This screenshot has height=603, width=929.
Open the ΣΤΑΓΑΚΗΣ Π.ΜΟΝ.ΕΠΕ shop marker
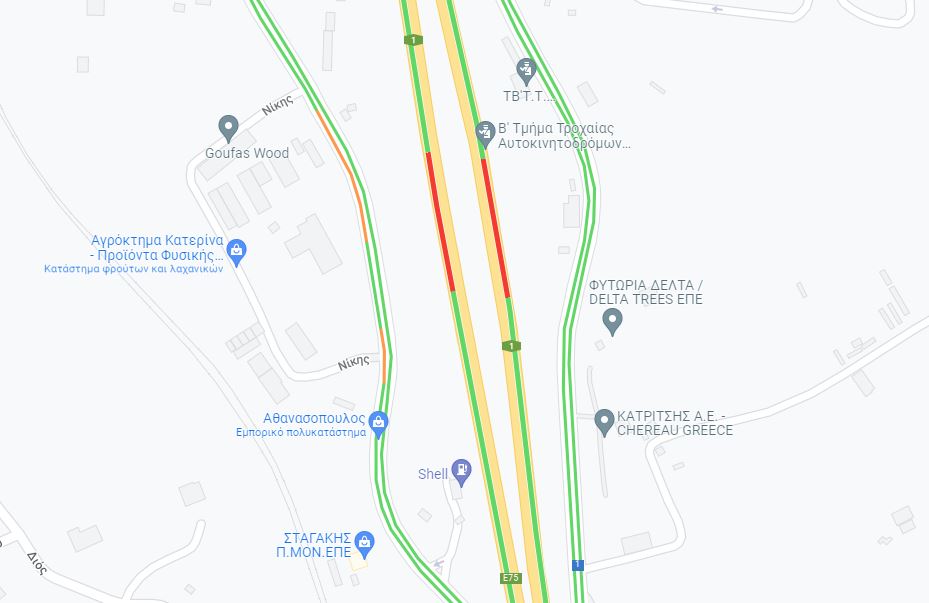[x=365, y=543]
